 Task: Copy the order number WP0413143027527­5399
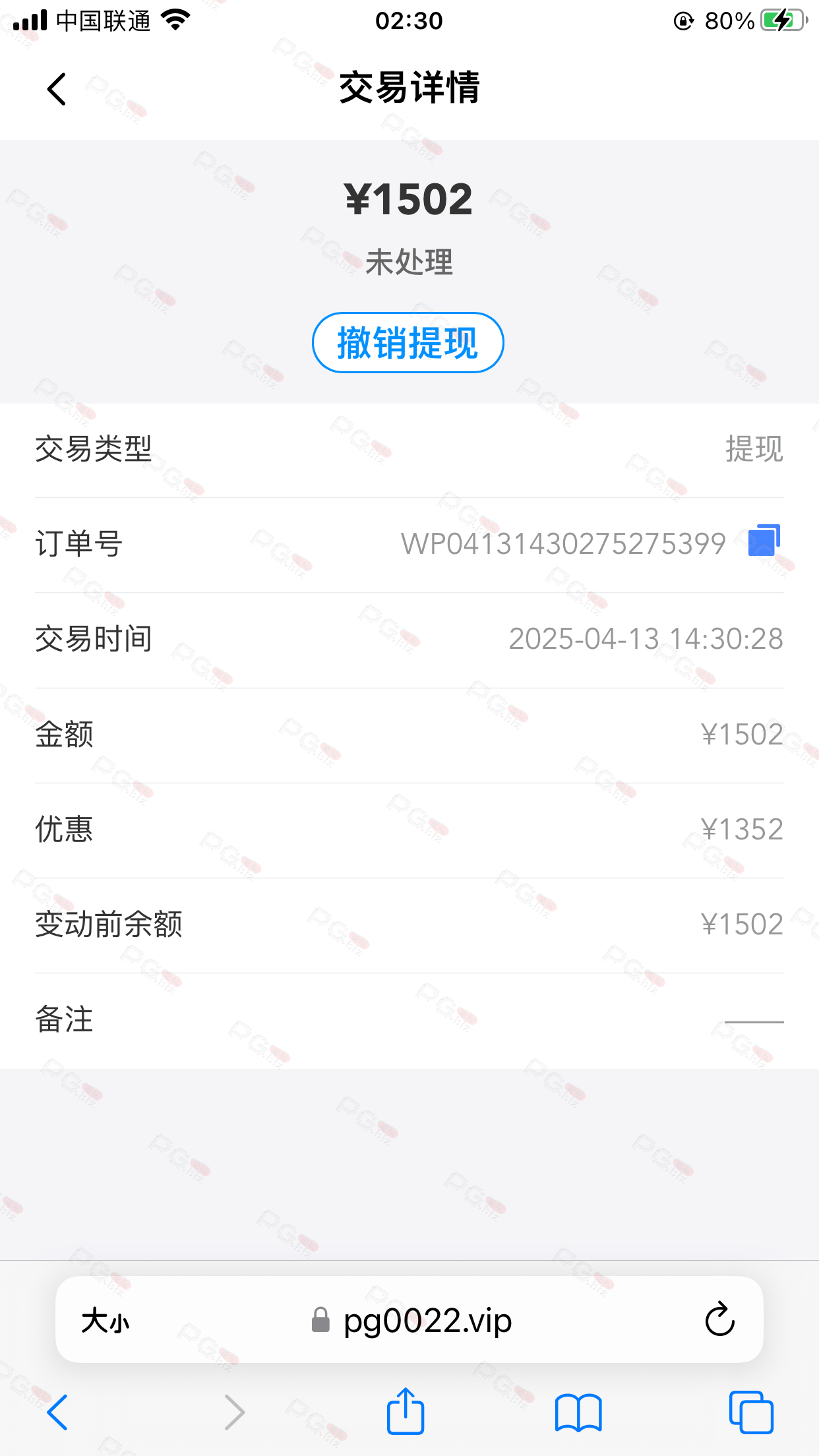click(764, 541)
